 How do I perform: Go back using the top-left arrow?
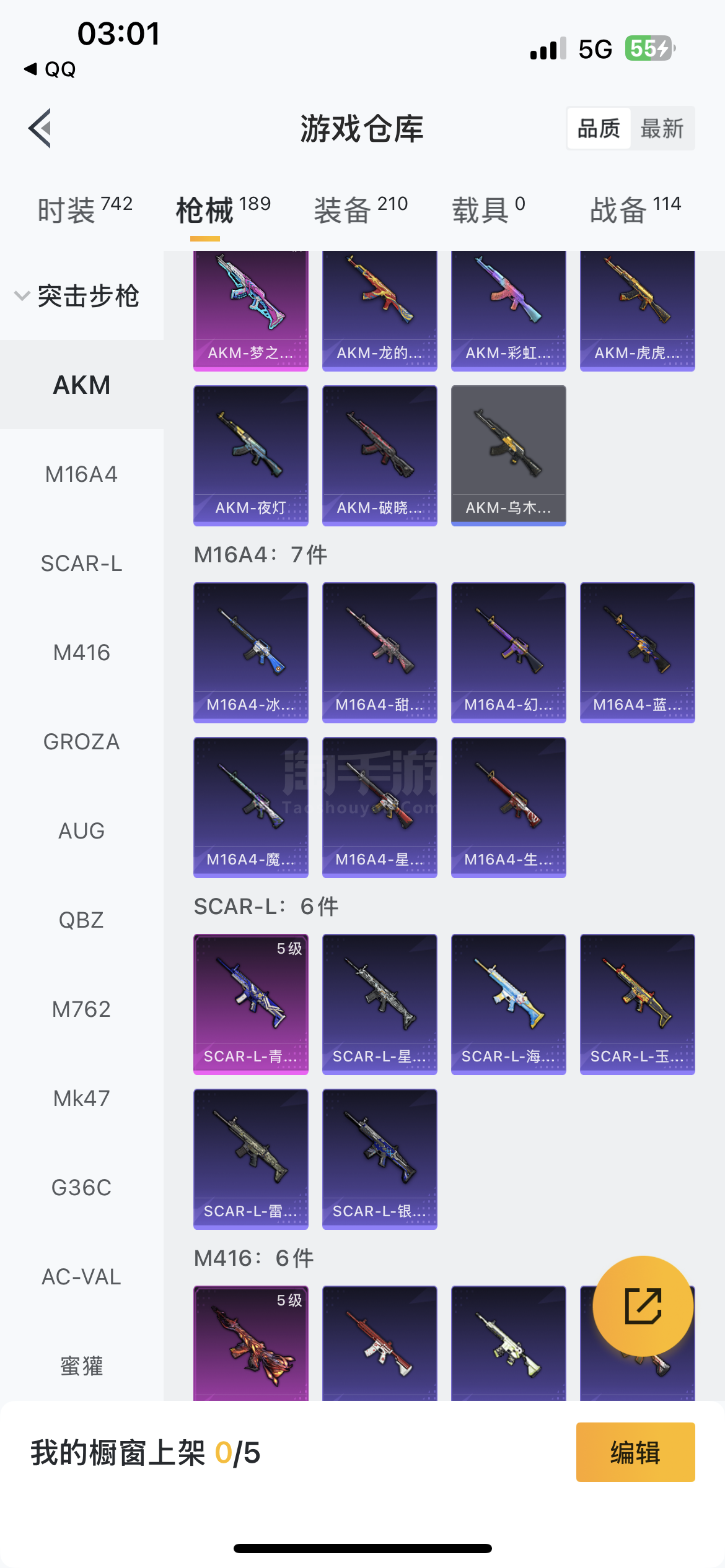tap(40, 129)
